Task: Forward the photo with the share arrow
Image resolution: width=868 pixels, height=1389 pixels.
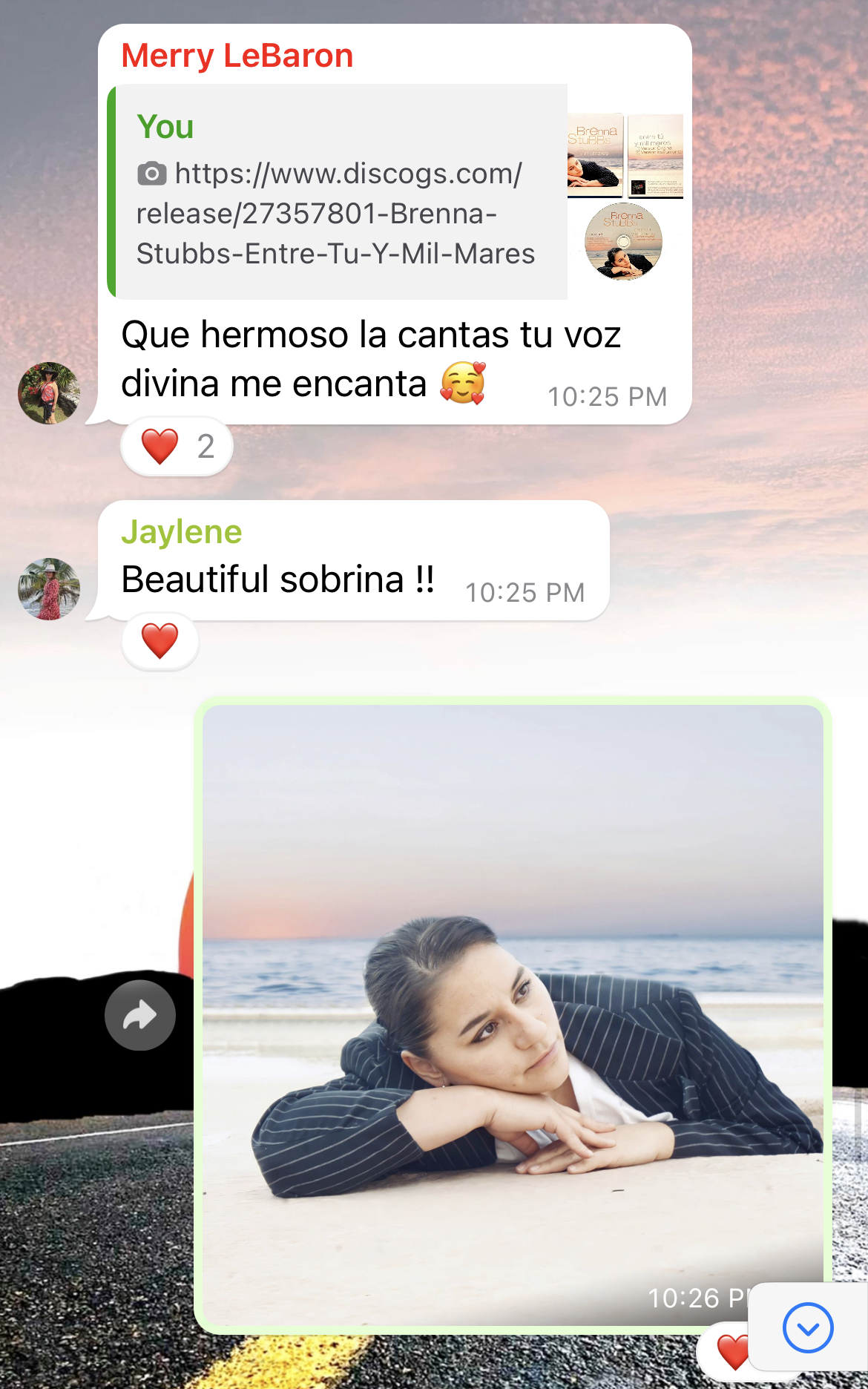Action: [140, 1015]
